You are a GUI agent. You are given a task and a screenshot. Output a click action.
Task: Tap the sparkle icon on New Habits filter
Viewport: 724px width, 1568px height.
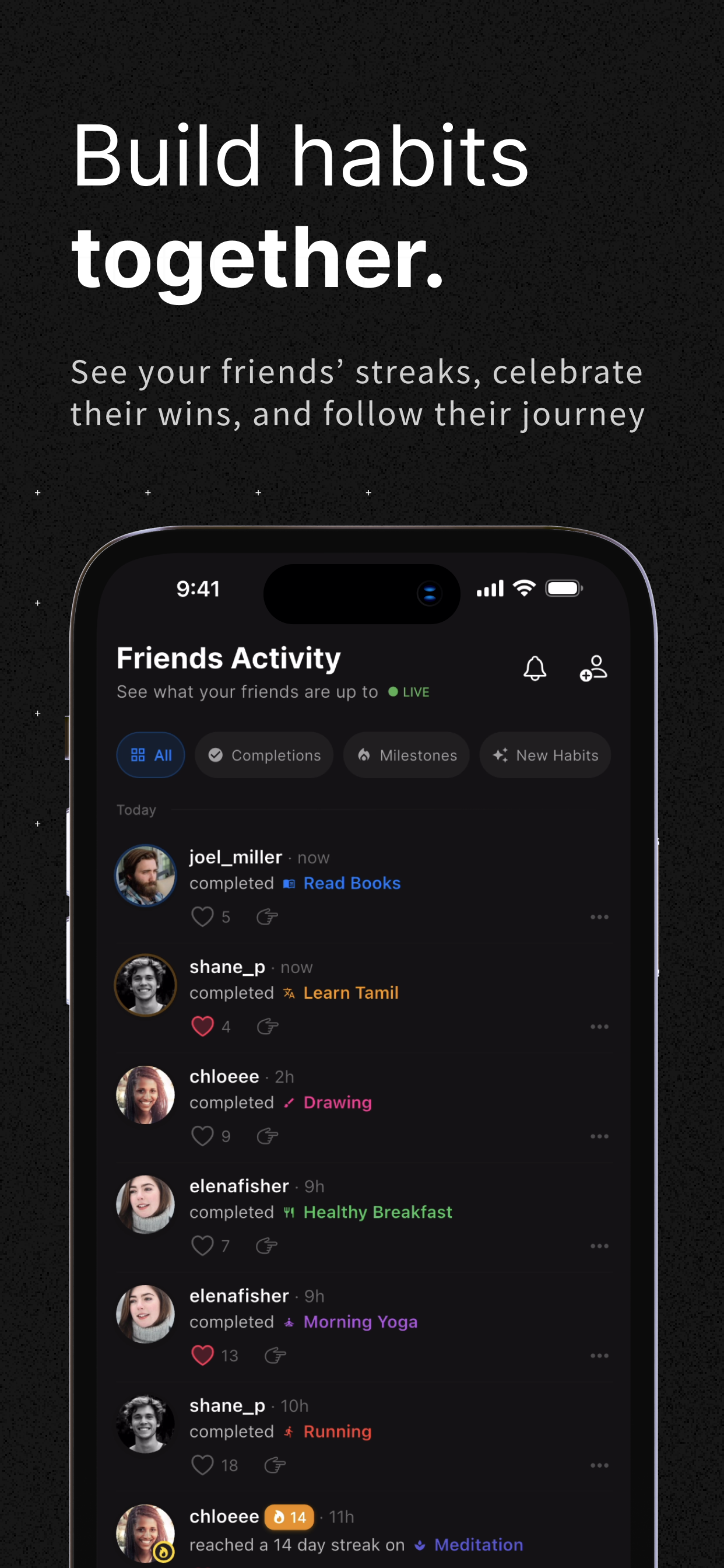click(x=500, y=755)
